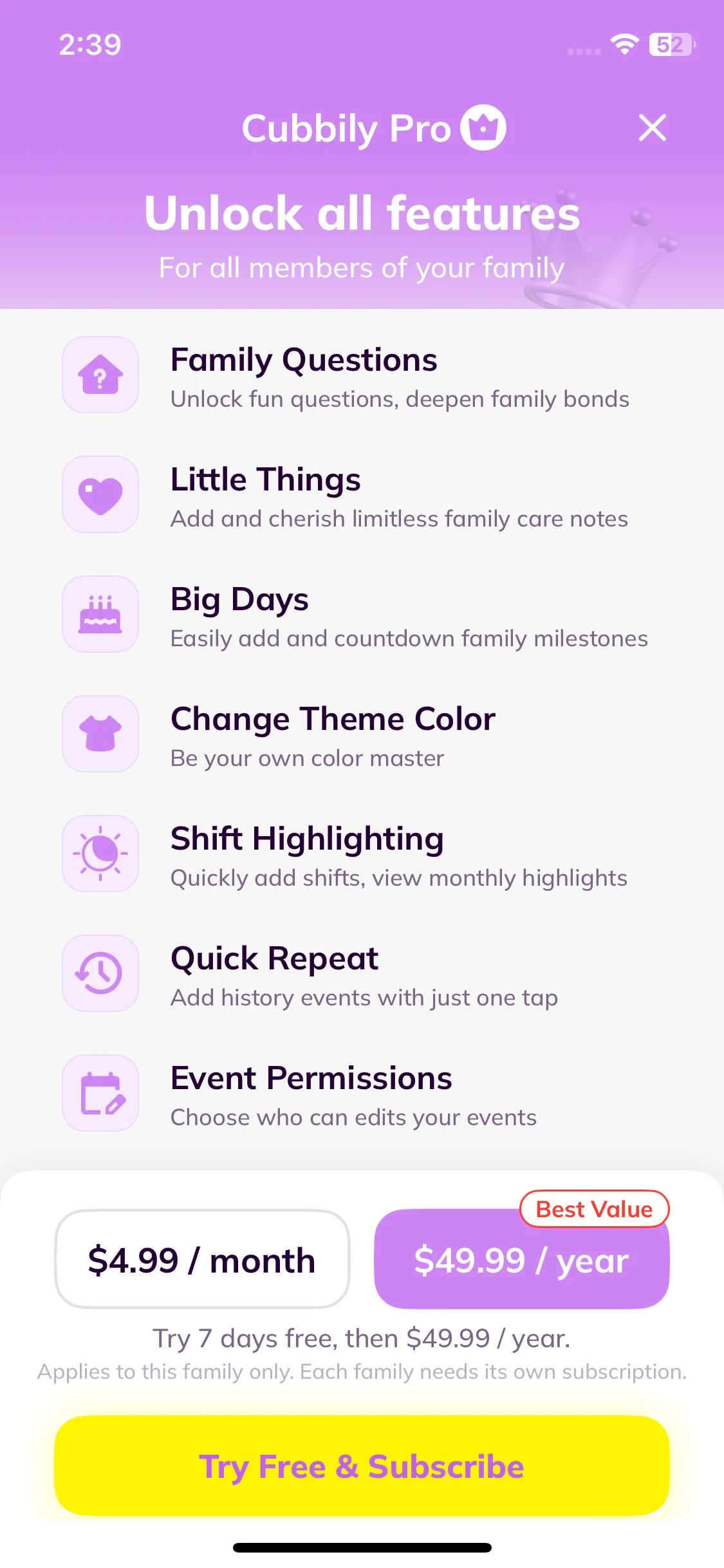Close the Cubbily Pro paywall
Screen dimensions: 724x1568
(x=652, y=127)
